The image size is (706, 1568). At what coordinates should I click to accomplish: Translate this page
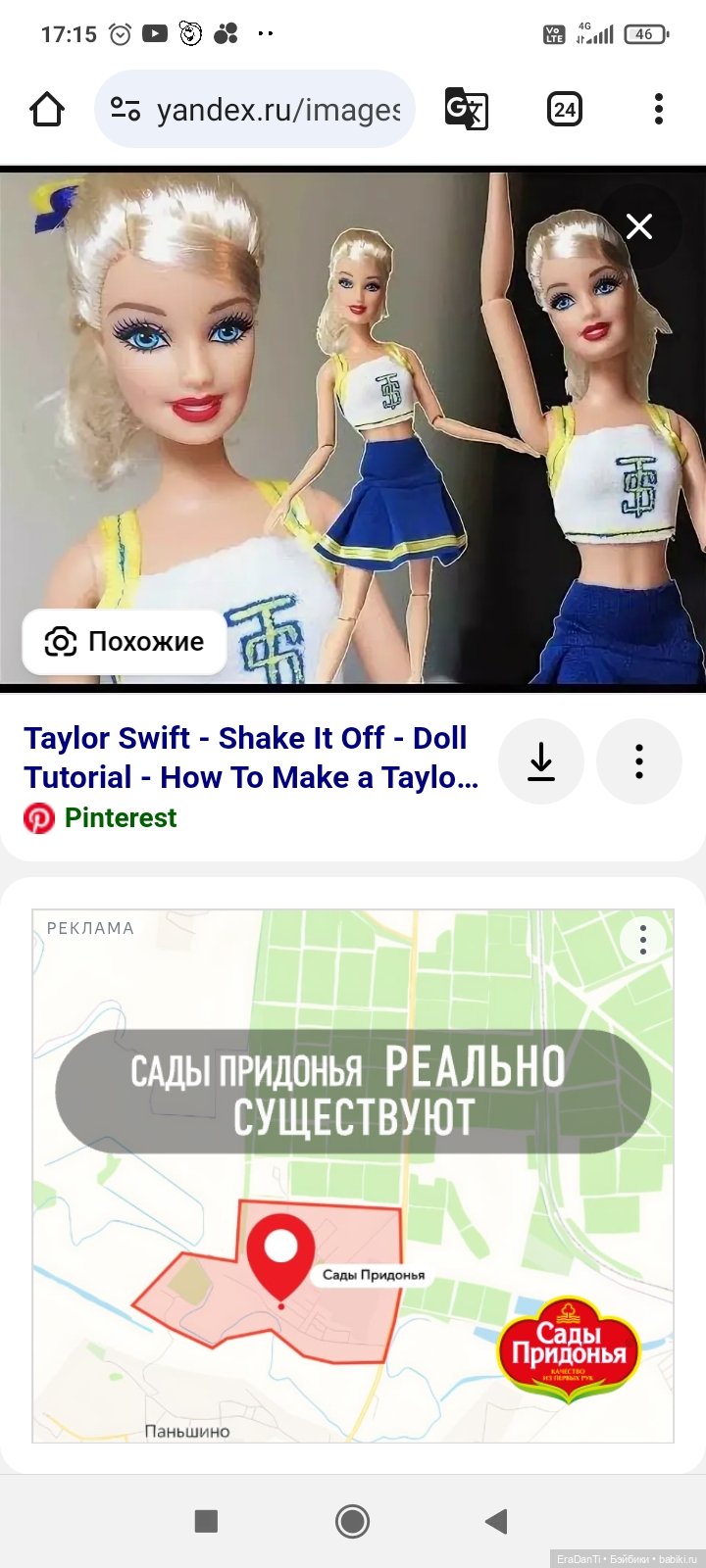[x=466, y=110]
